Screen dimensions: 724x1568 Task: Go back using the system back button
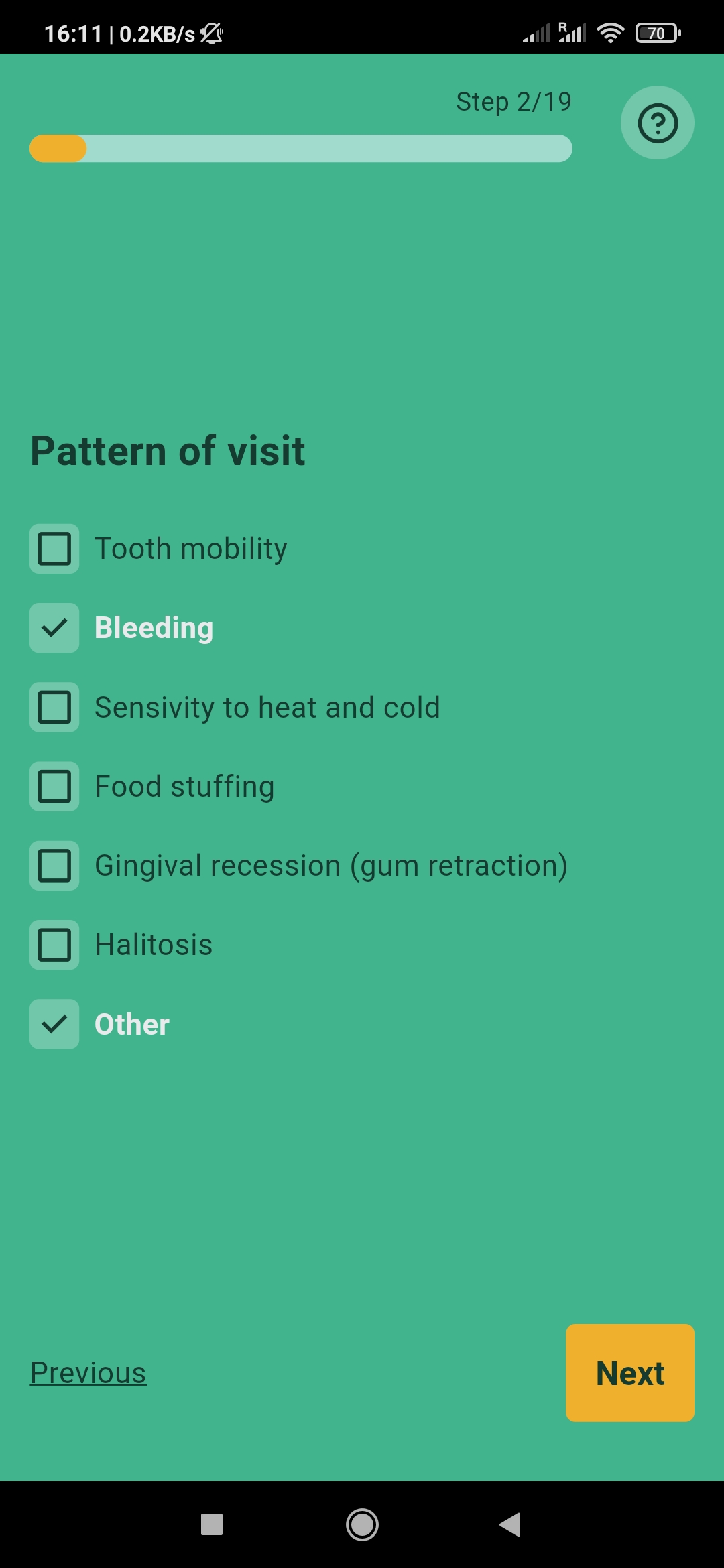coord(511,1524)
